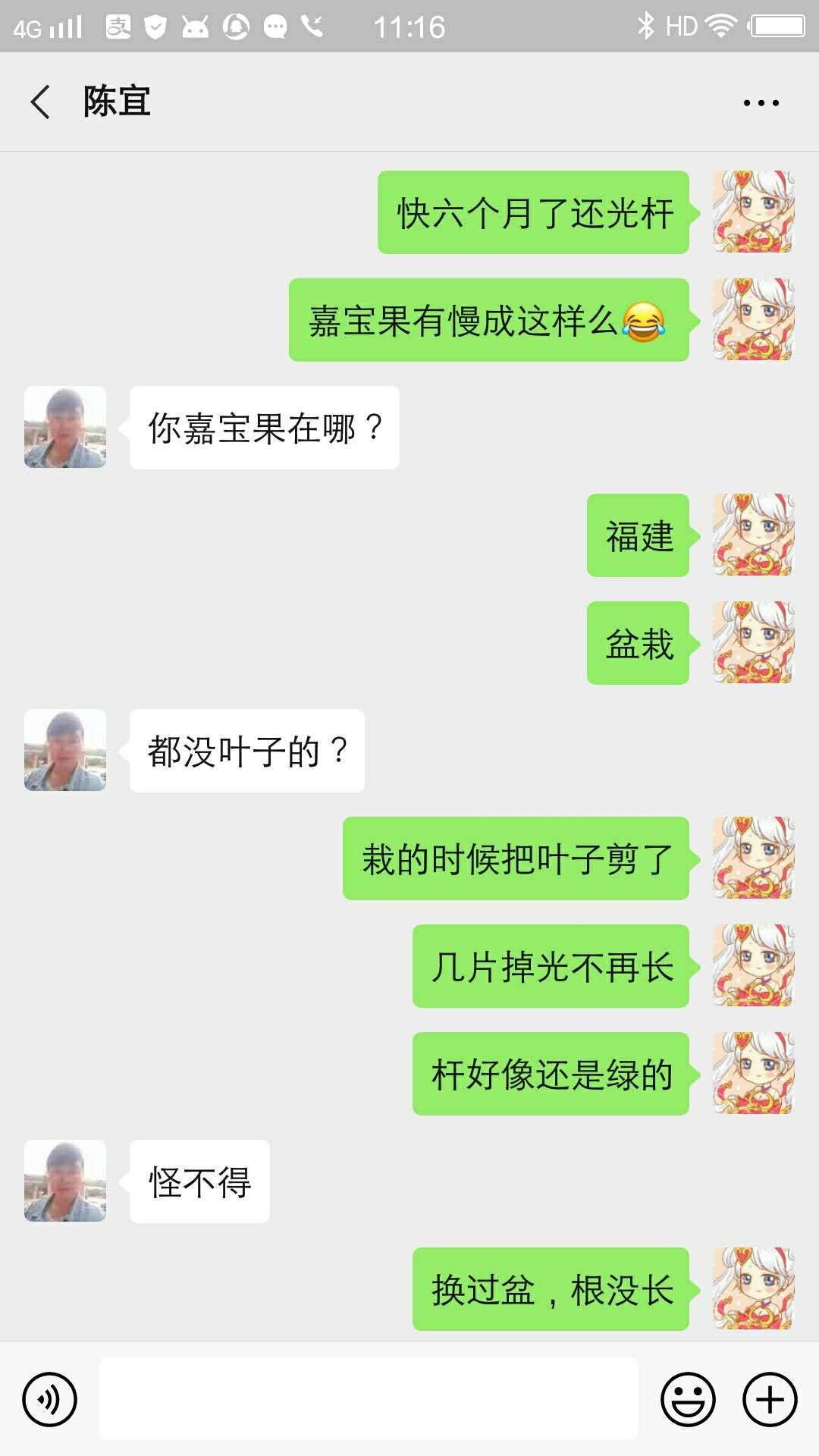Image resolution: width=819 pixels, height=1456 pixels.
Task: Tap contact avatar beside 都没叶子的？
Action: click(65, 750)
